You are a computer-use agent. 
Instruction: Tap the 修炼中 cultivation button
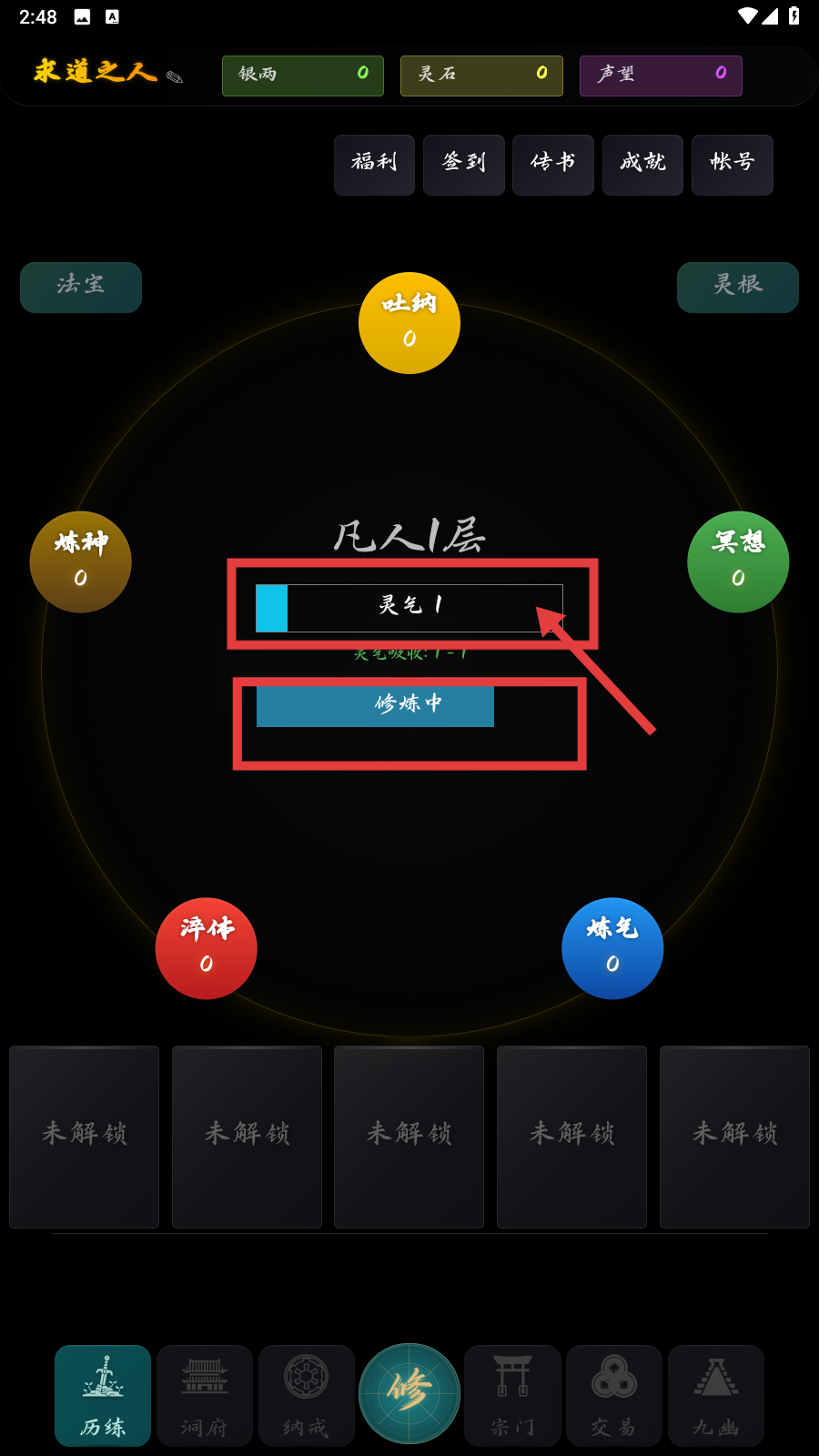pyautogui.click(x=375, y=706)
